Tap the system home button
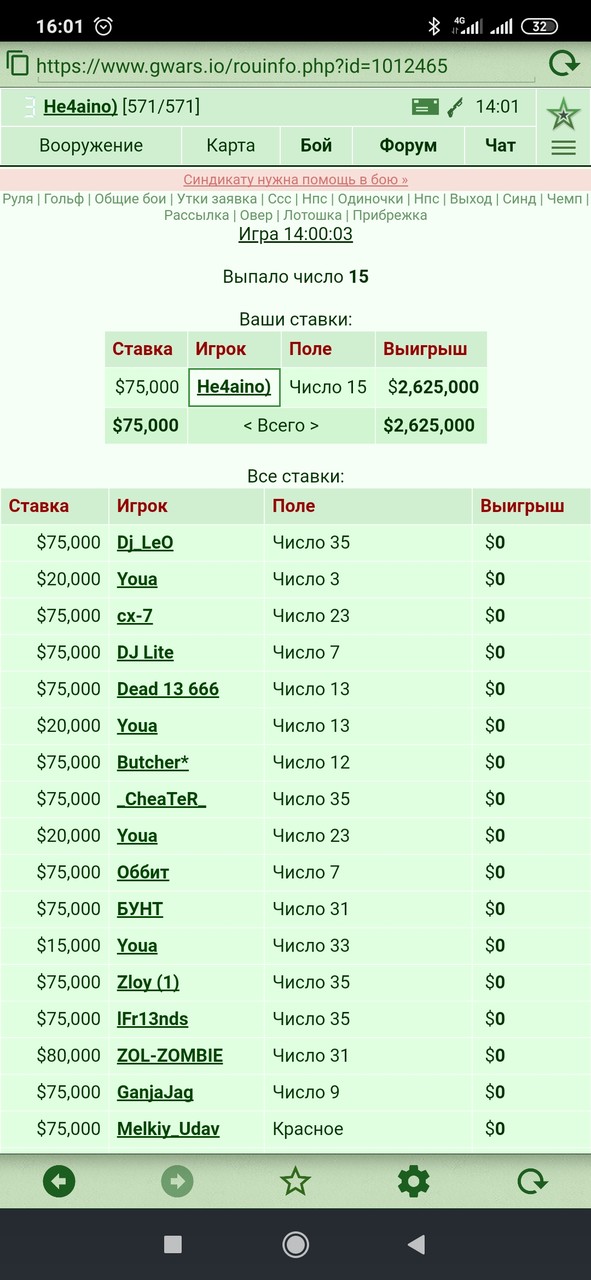Image resolution: width=591 pixels, height=1280 pixels. coord(295,1244)
